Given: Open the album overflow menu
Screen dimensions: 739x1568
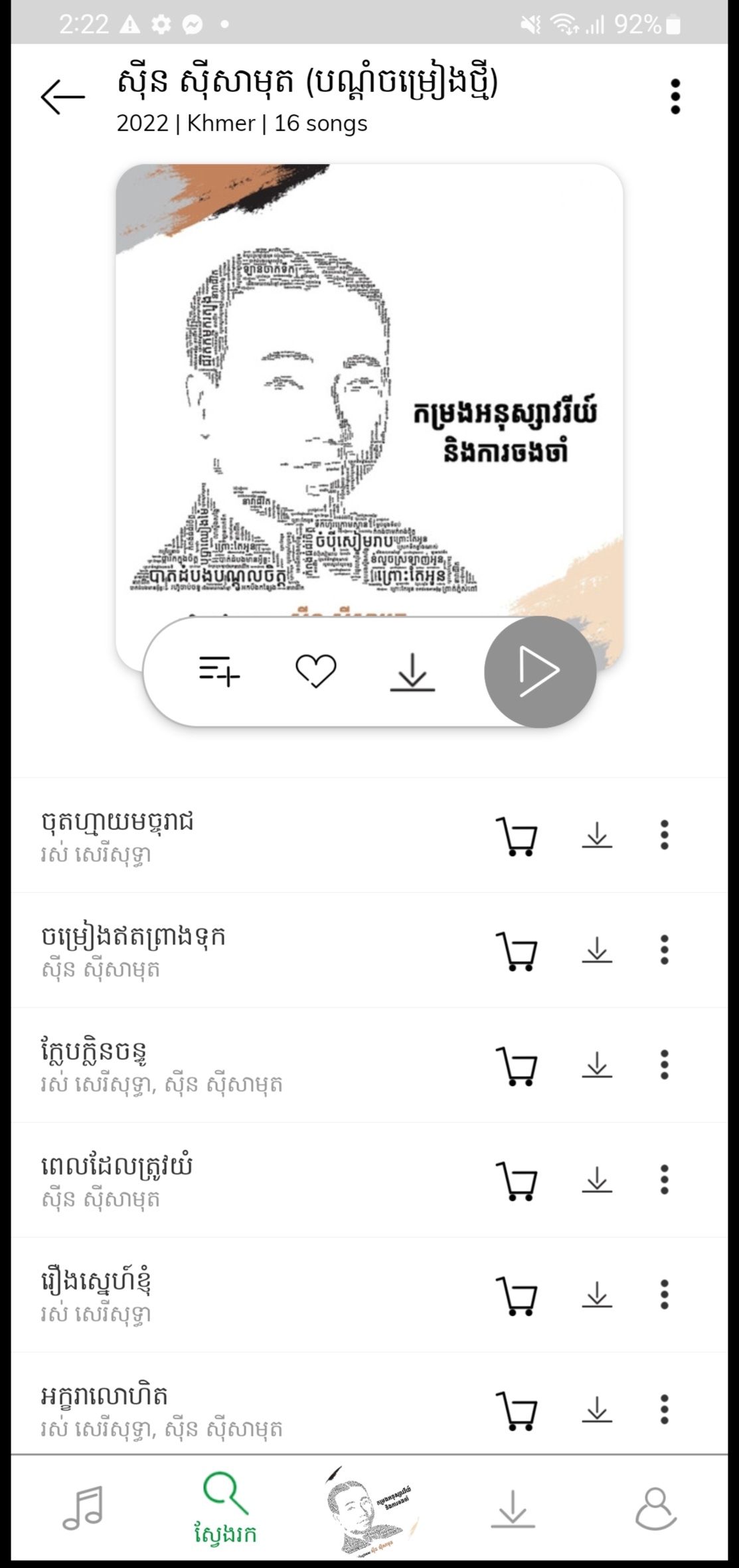Looking at the screenshot, I should tap(675, 97).
